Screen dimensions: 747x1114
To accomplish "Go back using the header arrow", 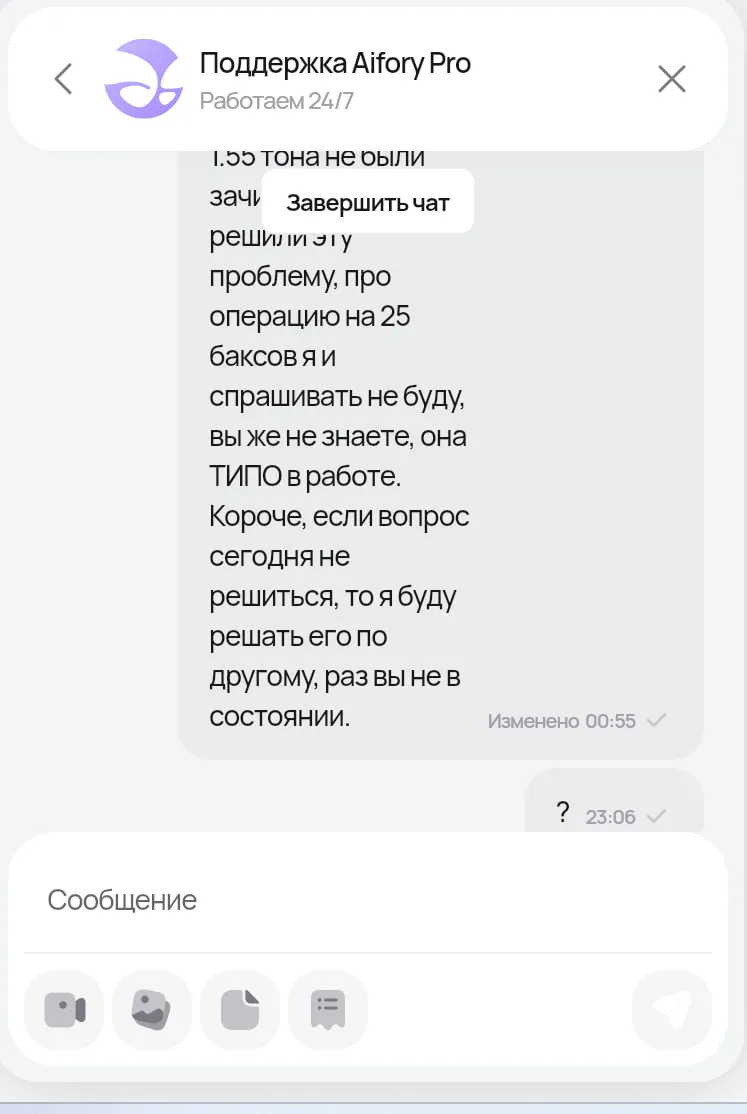I will [63, 79].
